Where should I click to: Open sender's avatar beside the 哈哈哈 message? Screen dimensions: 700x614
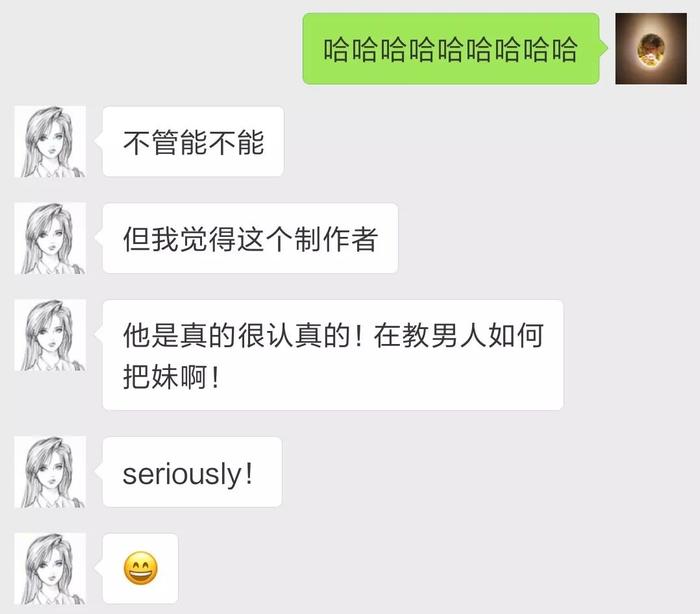(650, 49)
